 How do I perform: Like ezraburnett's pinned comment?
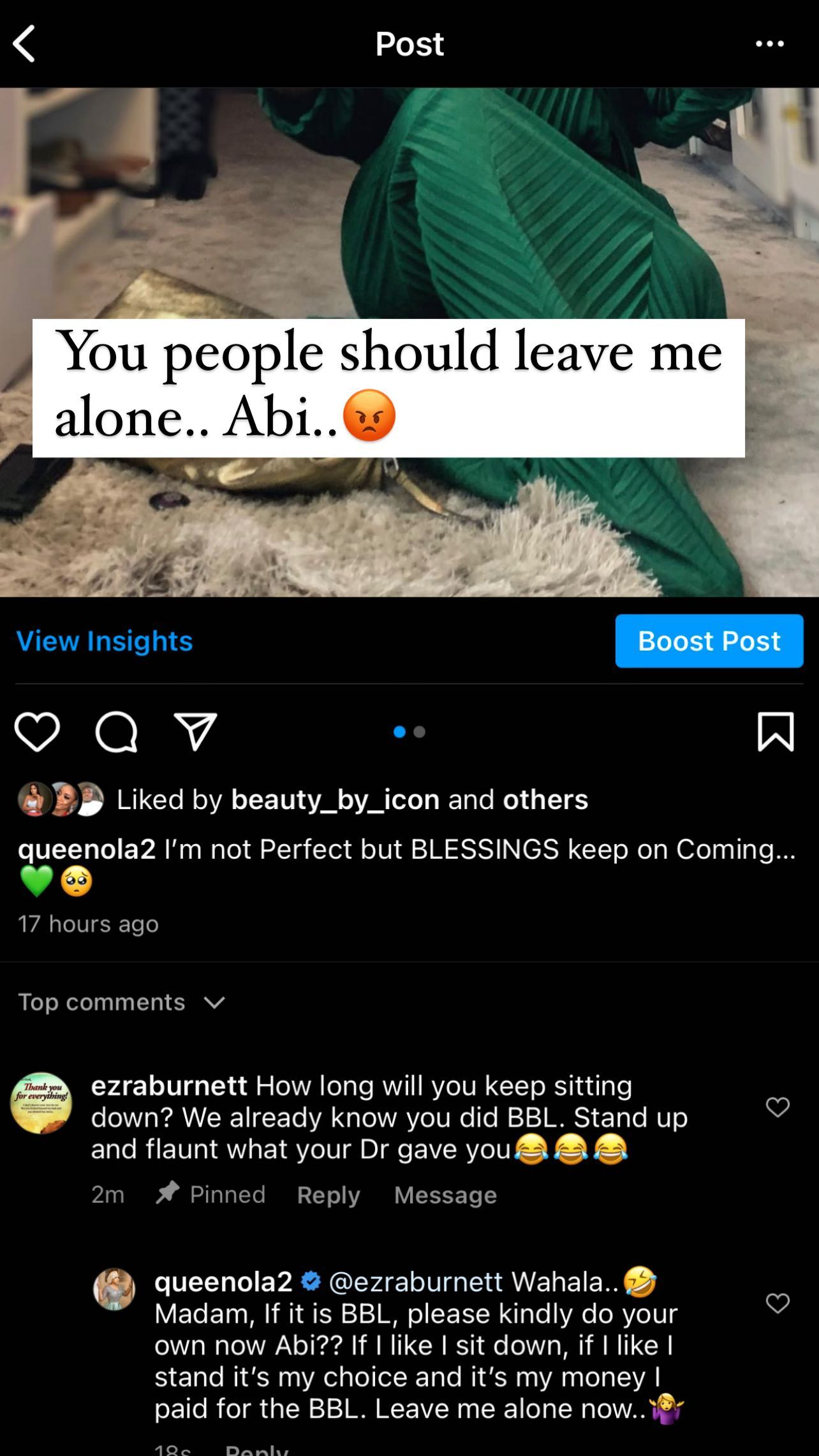(777, 1107)
